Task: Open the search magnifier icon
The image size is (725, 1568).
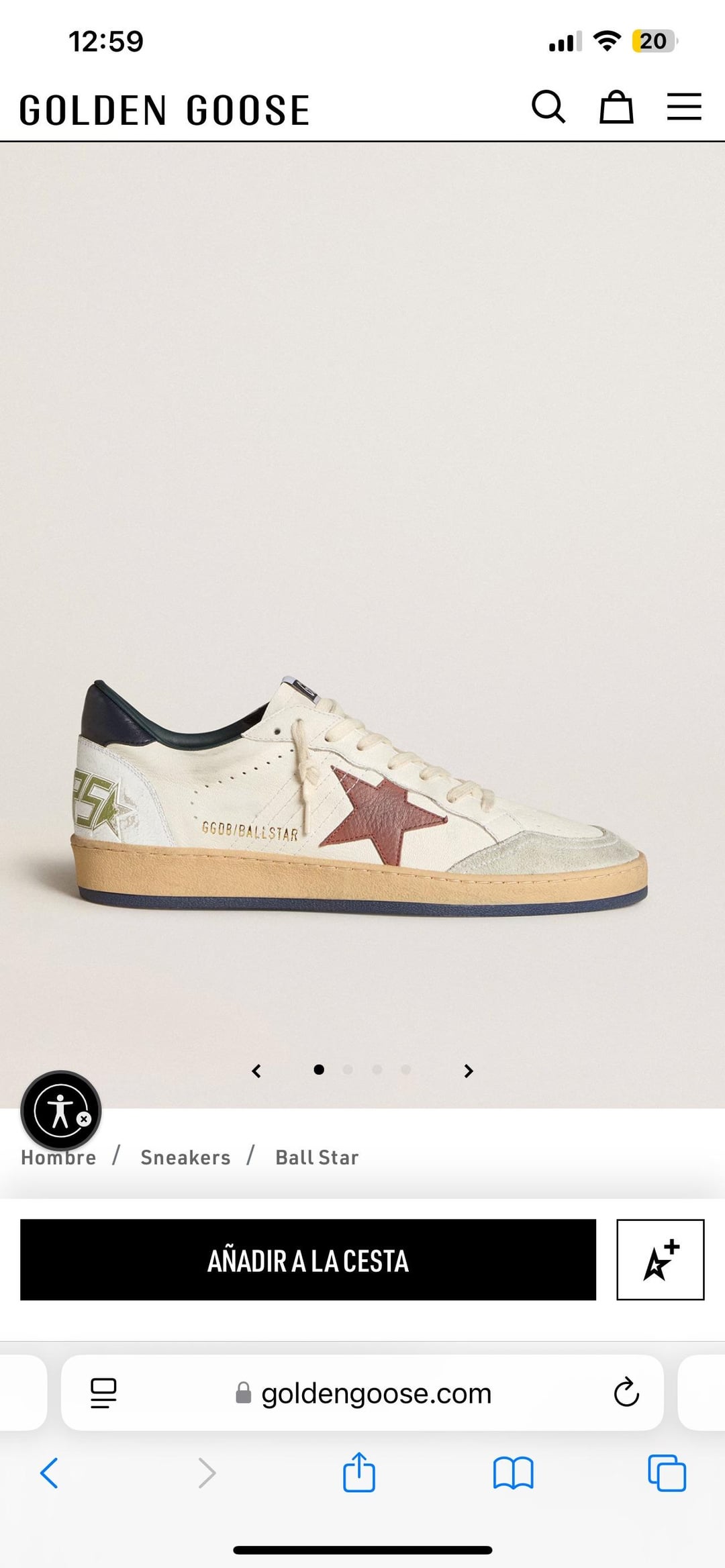Action: tap(548, 107)
